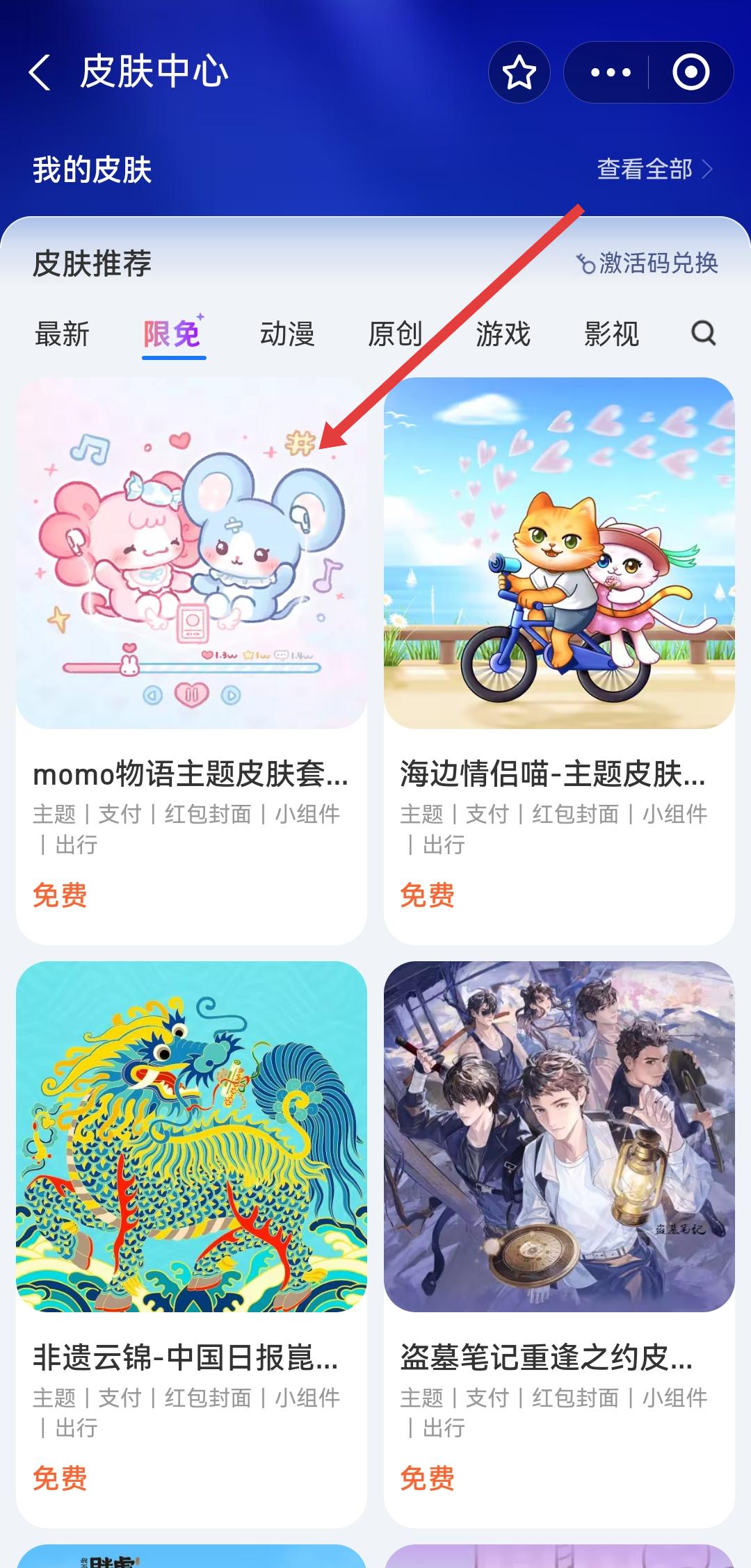Image resolution: width=751 pixels, height=1568 pixels.
Task: Switch to the 影视 tab
Action: click(611, 334)
